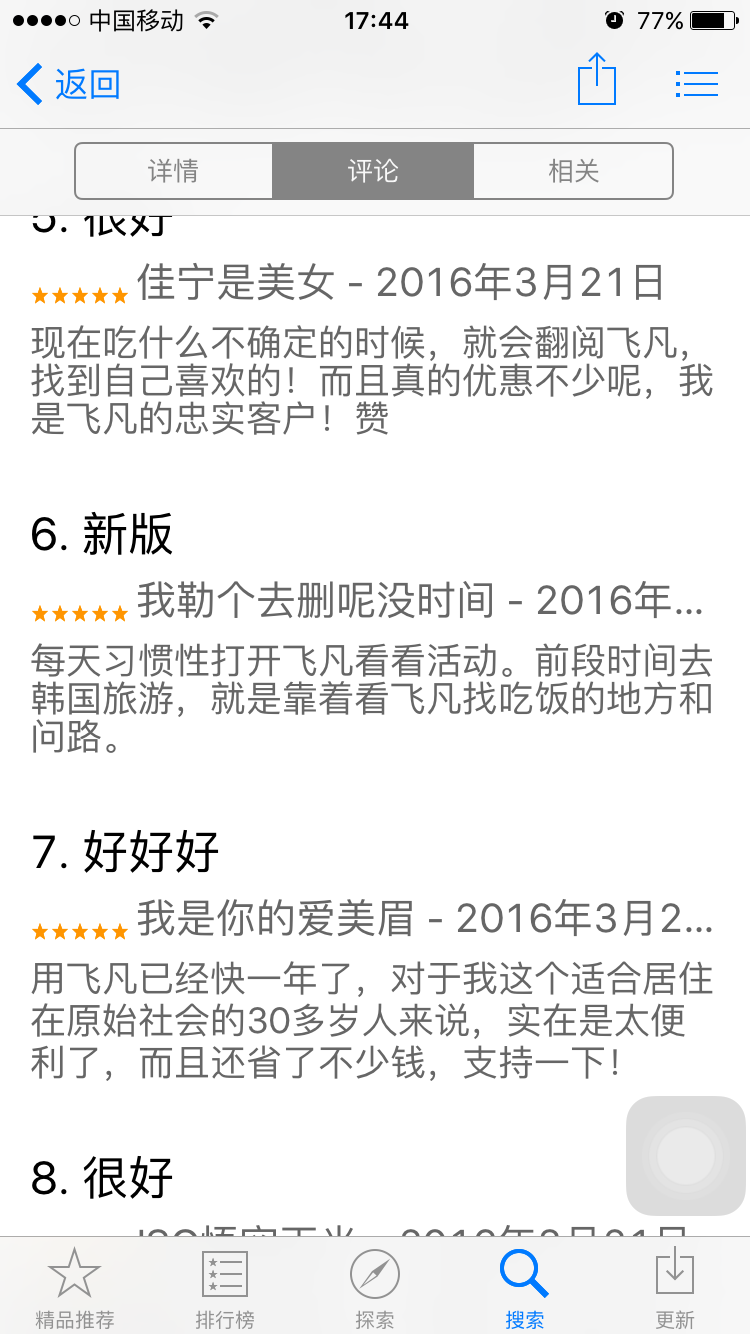750x1334 pixels.
Task: Switch to the 相关 tab
Action: pos(573,171)
